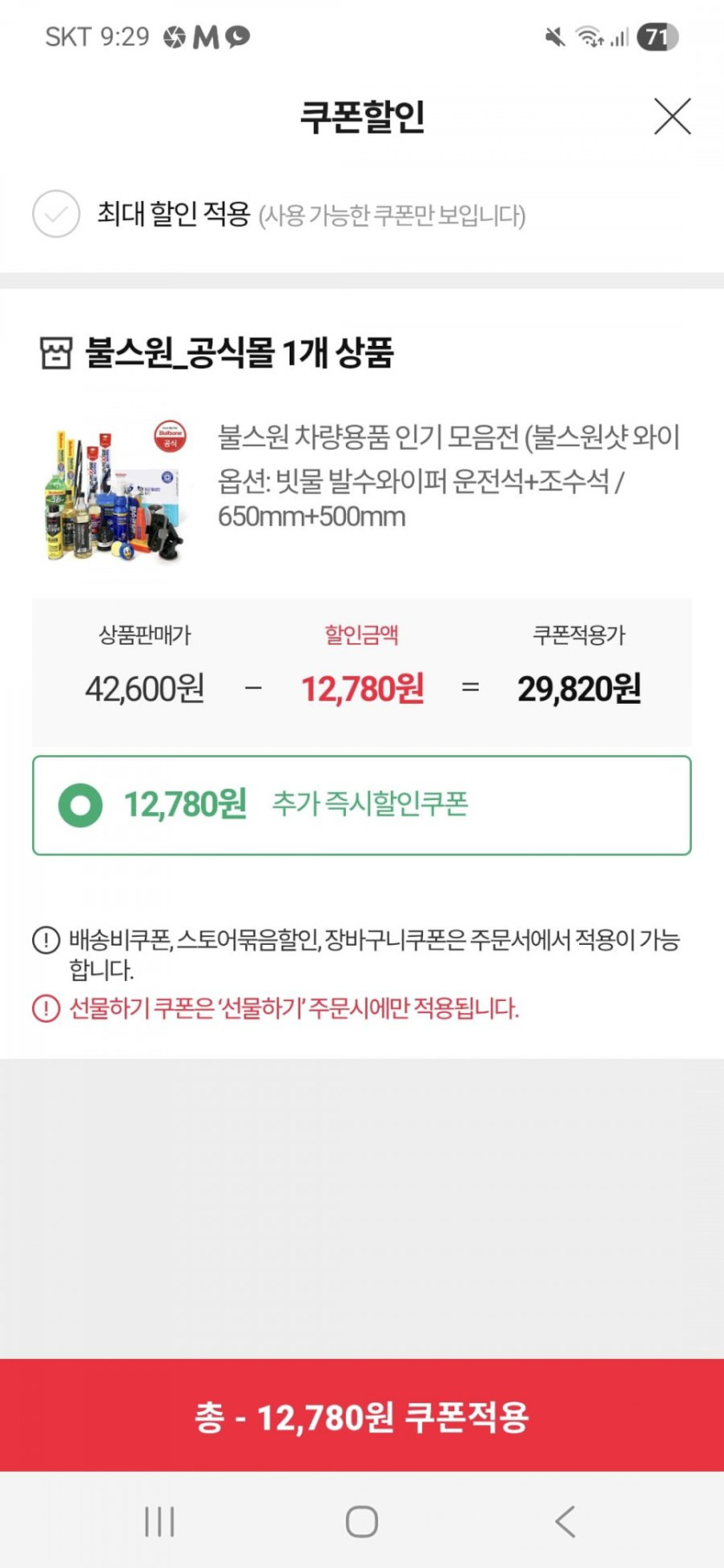
Task: Apply the 총 -12,780원 쿠폰적용 button
Action: pos(362,1417)
